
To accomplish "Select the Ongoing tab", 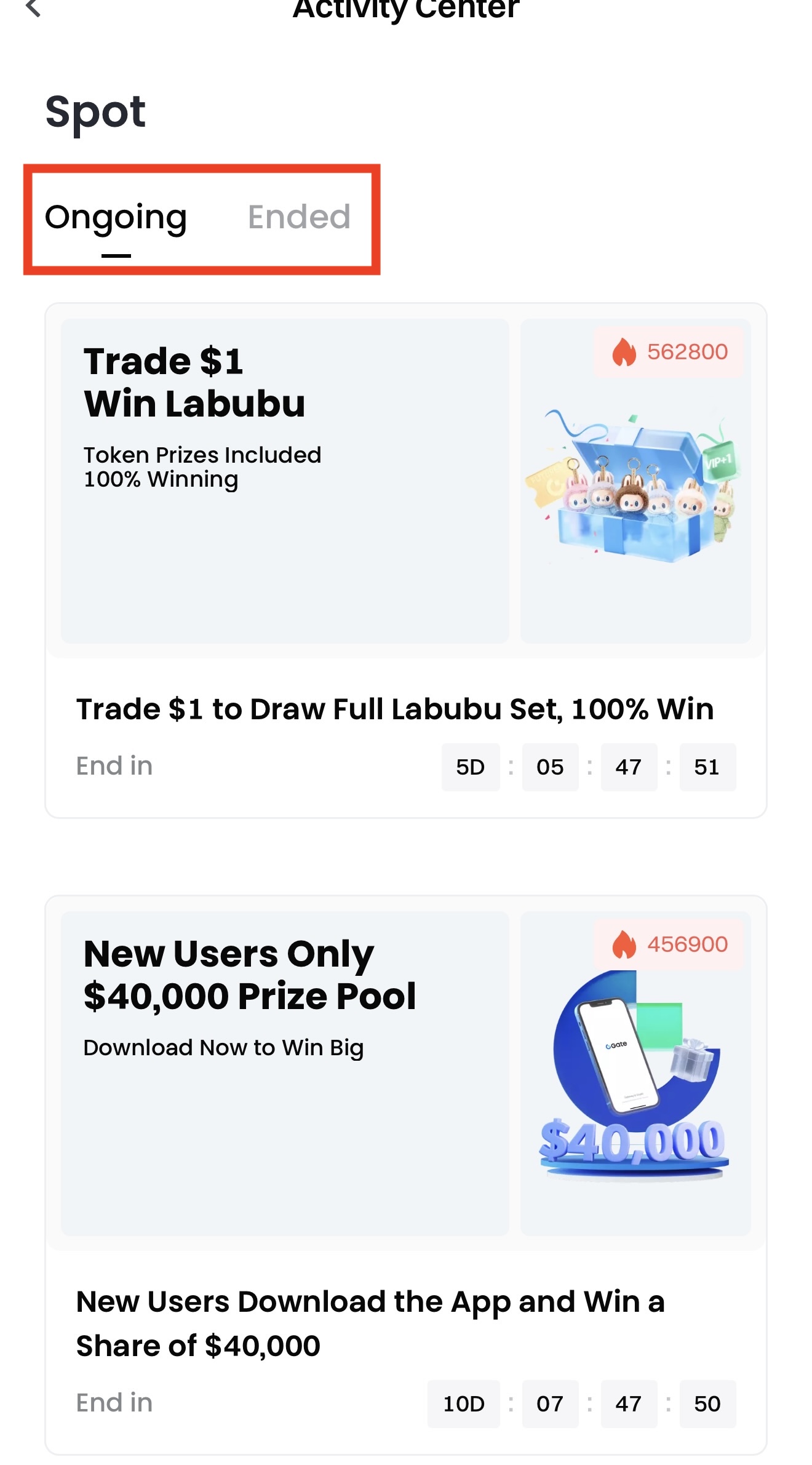I will tap(116, 217).
